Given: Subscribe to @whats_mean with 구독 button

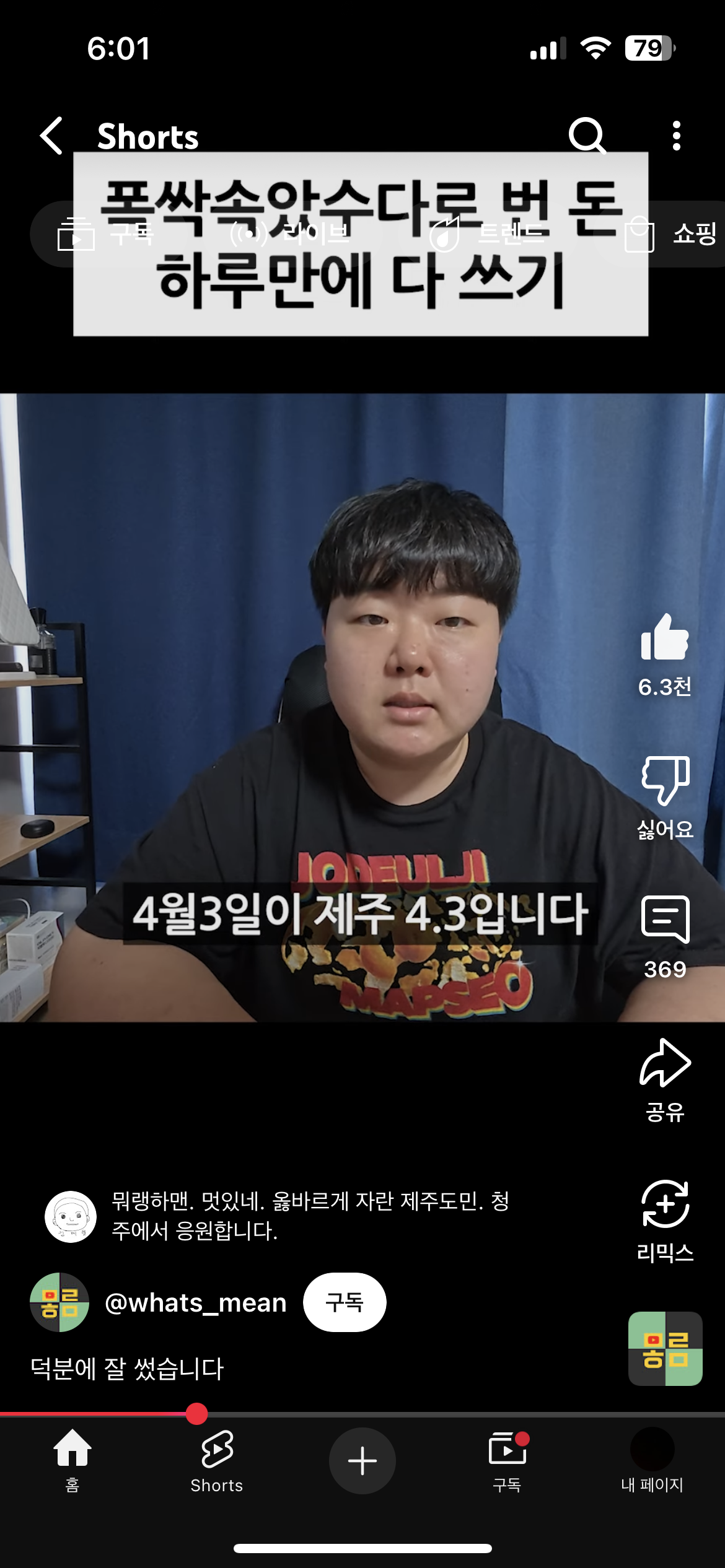Looking at the screenshot, I should click(x=344, y=1302).
